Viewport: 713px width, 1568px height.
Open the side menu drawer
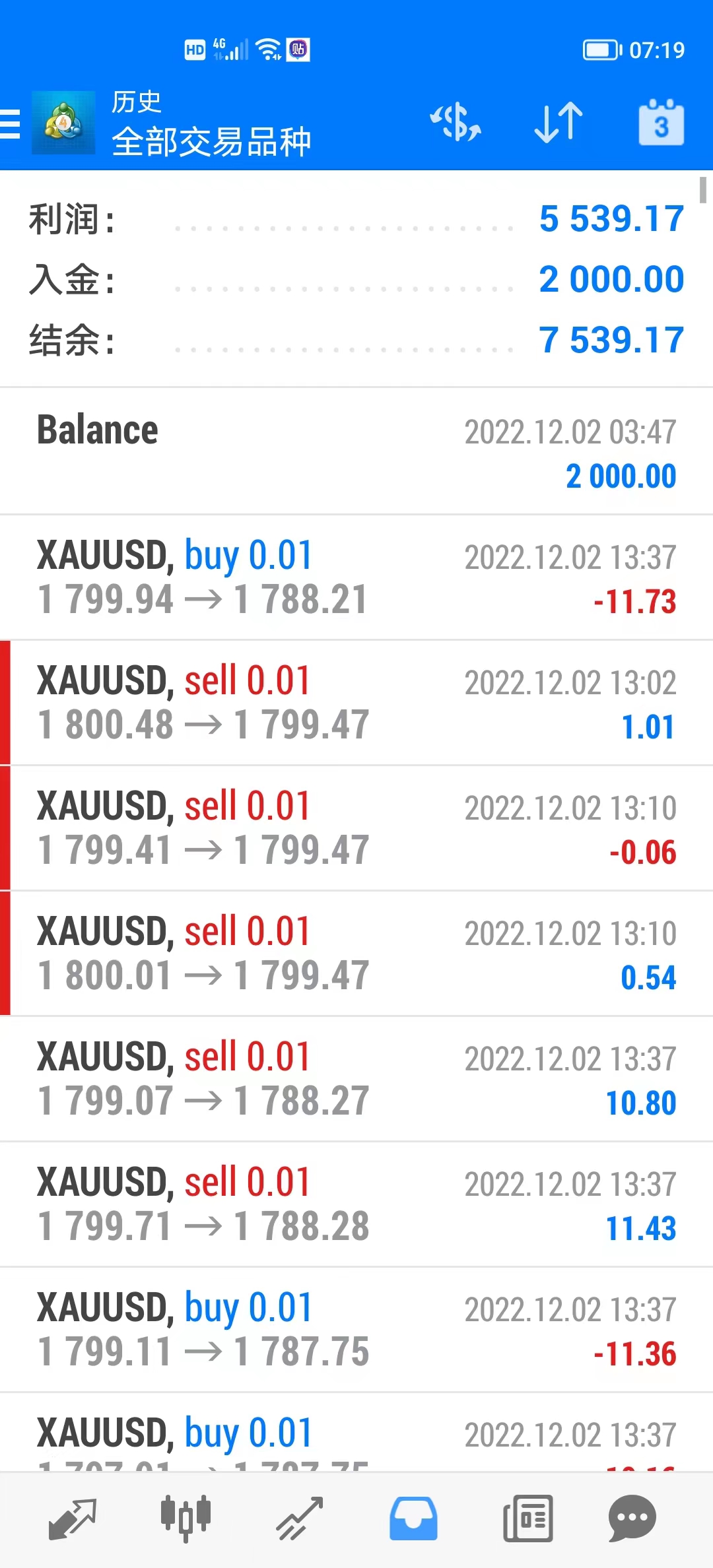(x=11, y=123)
